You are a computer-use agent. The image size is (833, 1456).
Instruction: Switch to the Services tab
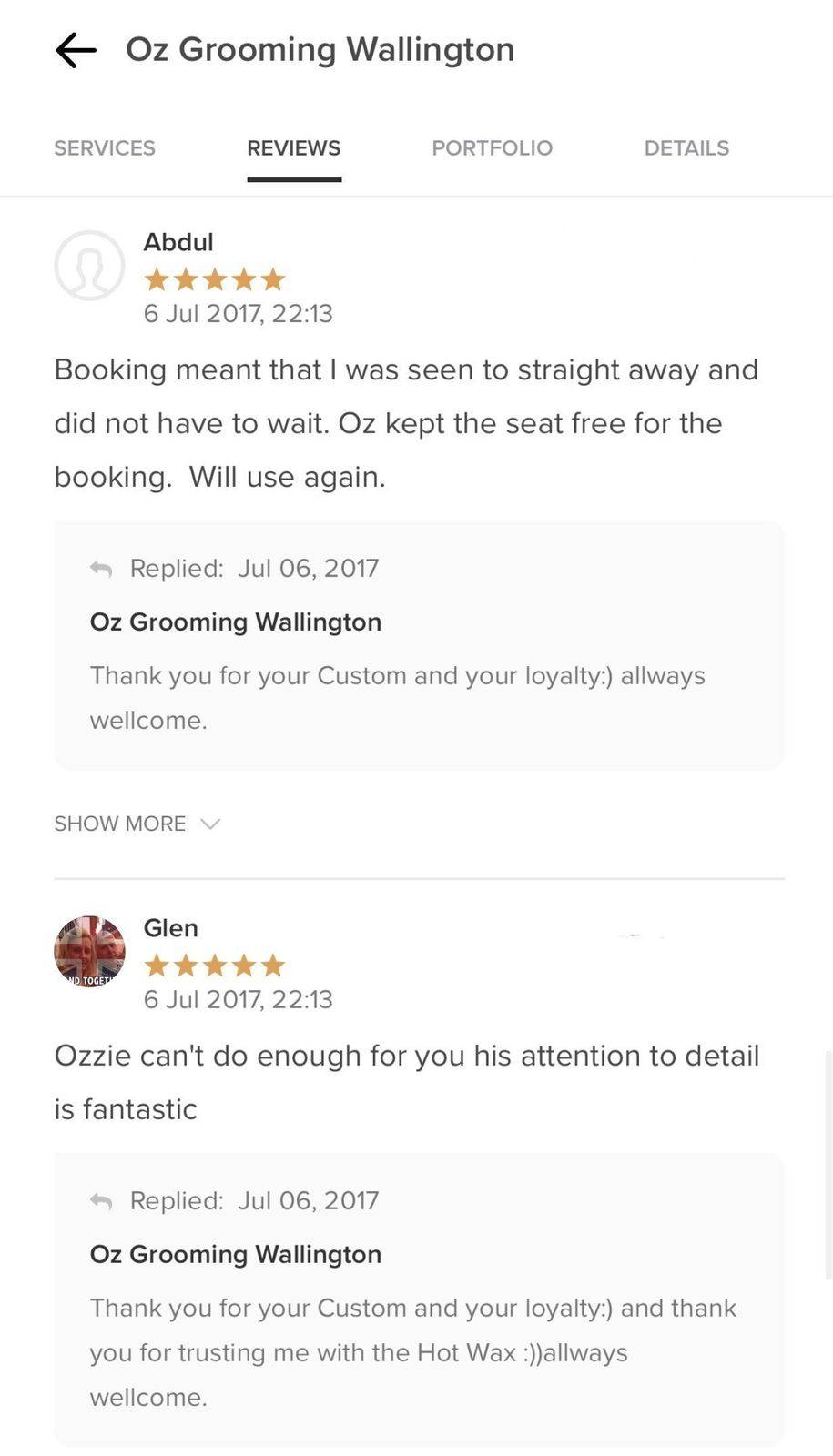[105, 148]
